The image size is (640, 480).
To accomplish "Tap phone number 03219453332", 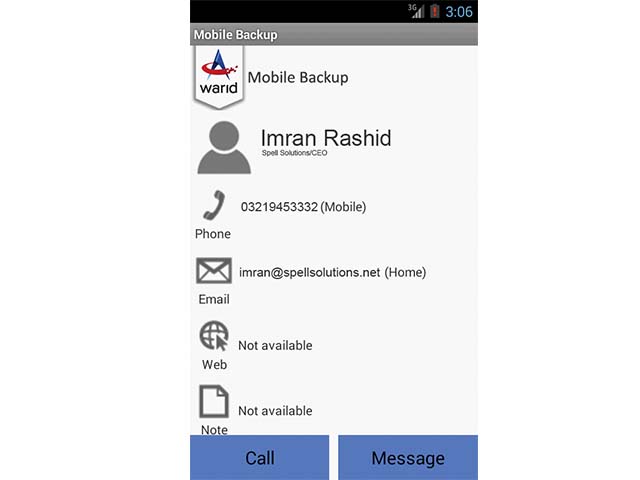I will tap(279, 207).
